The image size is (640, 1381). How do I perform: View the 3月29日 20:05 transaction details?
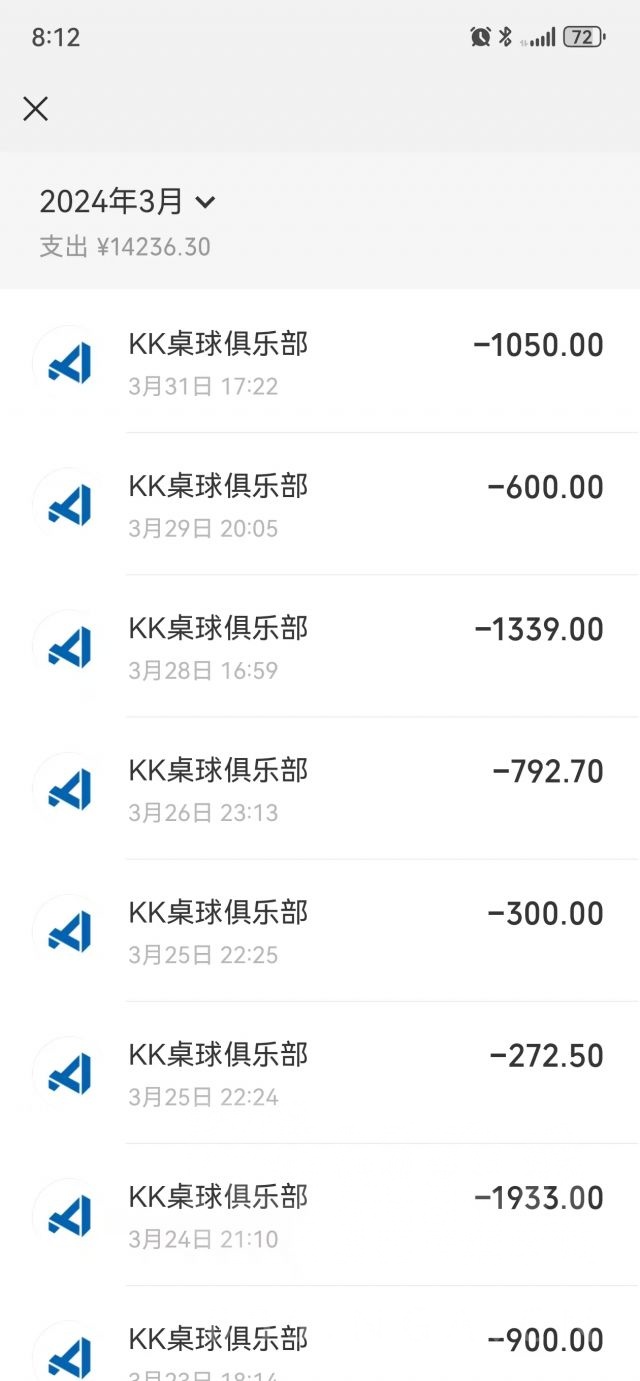(320, 504)
